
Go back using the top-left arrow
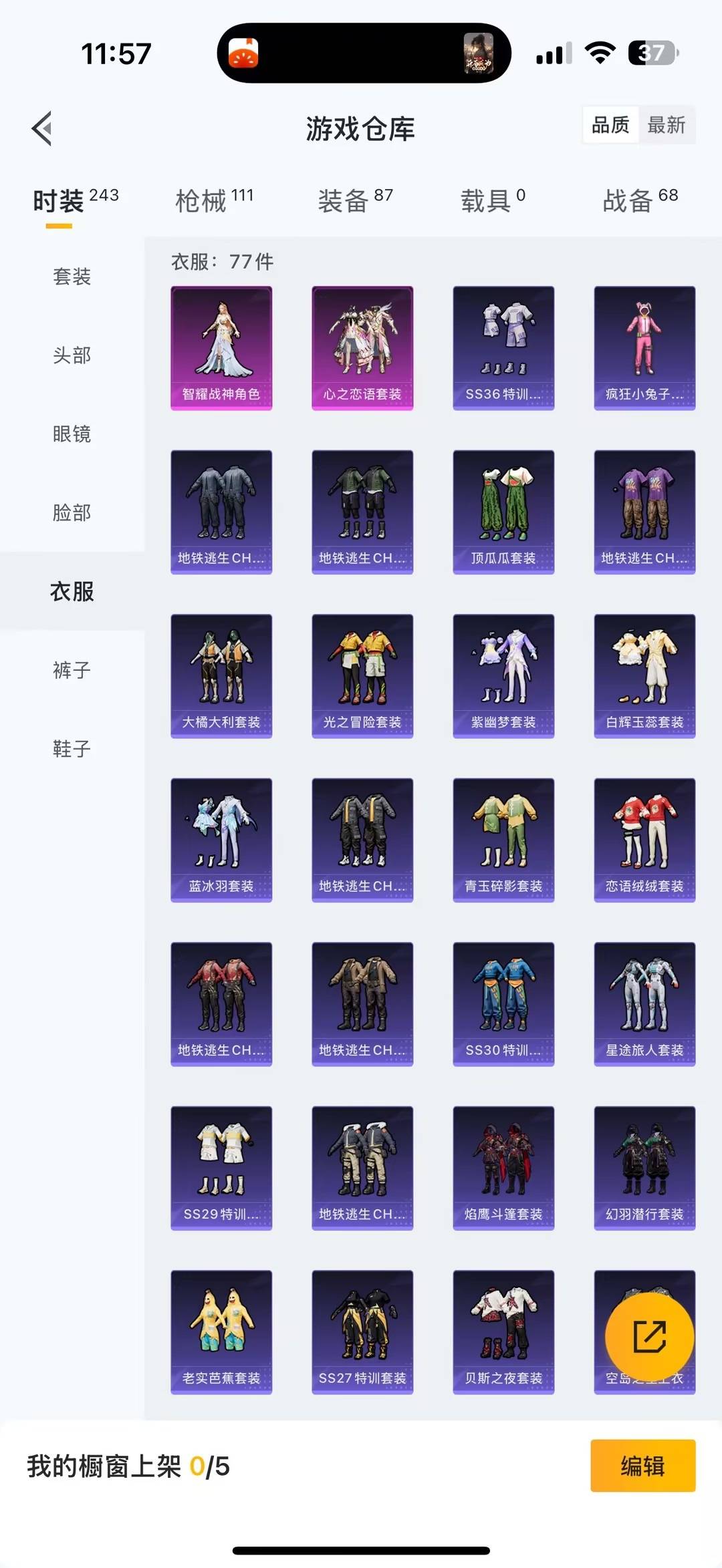click(x=42, y=128)
